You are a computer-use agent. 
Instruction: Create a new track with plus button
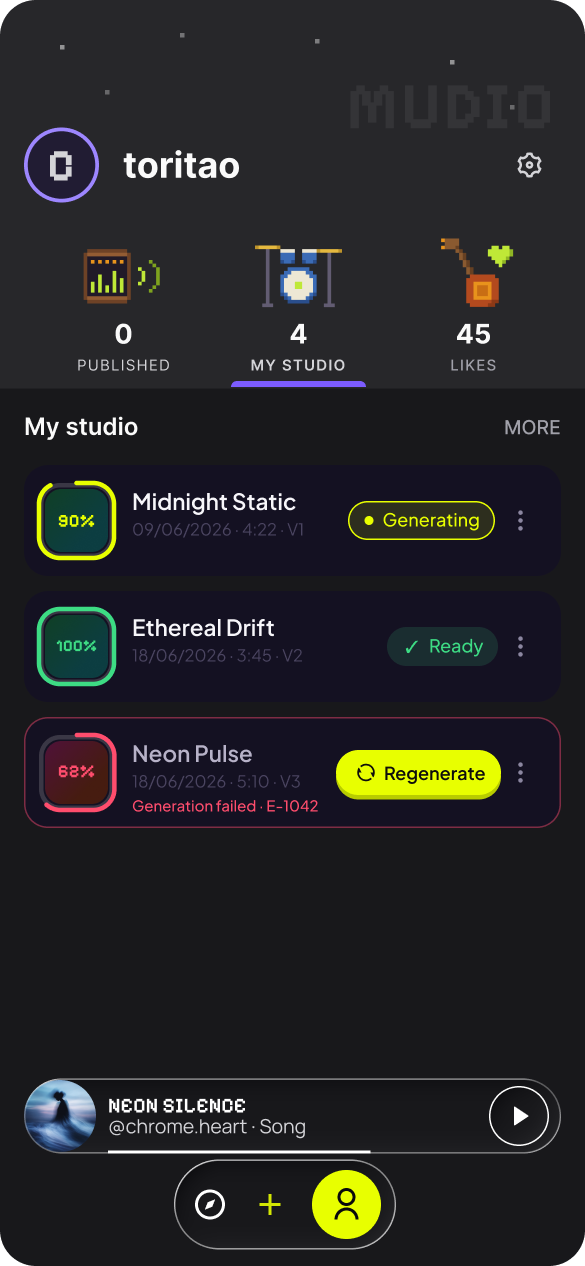pyautogui.click(x=270, y=1204)
